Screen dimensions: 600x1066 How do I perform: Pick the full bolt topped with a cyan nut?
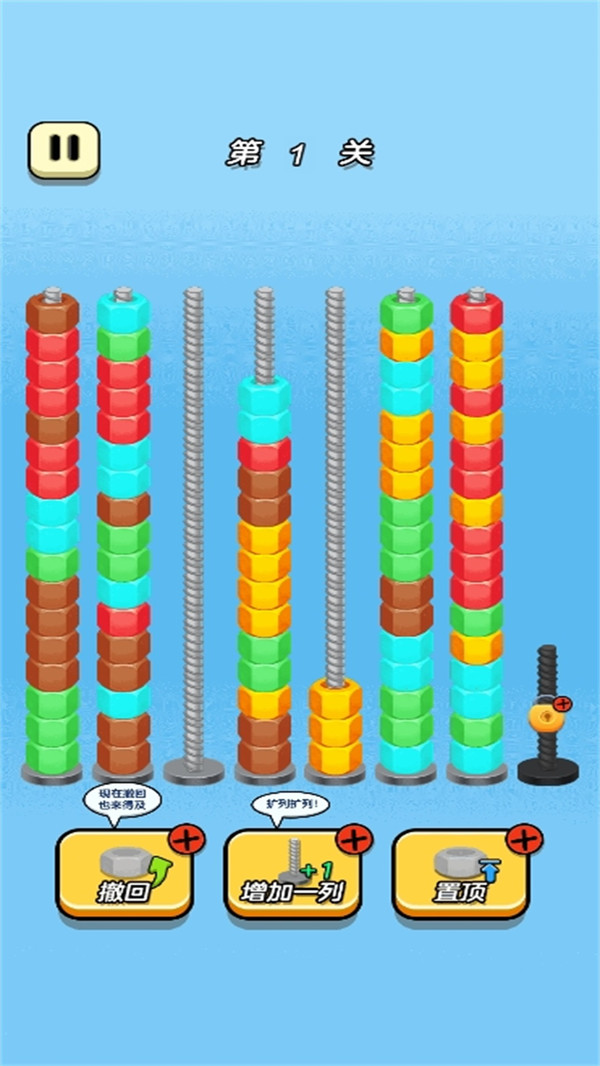click(x=123, y=530)
